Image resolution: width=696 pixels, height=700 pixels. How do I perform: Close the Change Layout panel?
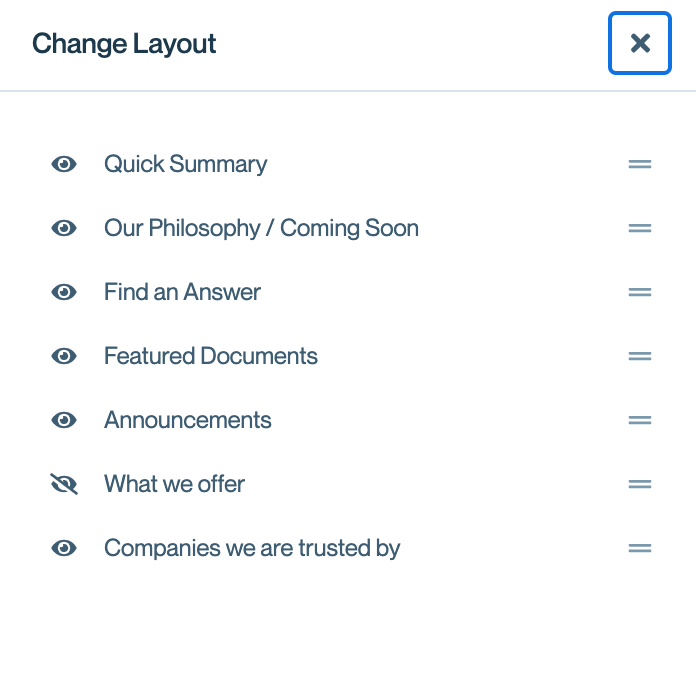coord(640,43)
